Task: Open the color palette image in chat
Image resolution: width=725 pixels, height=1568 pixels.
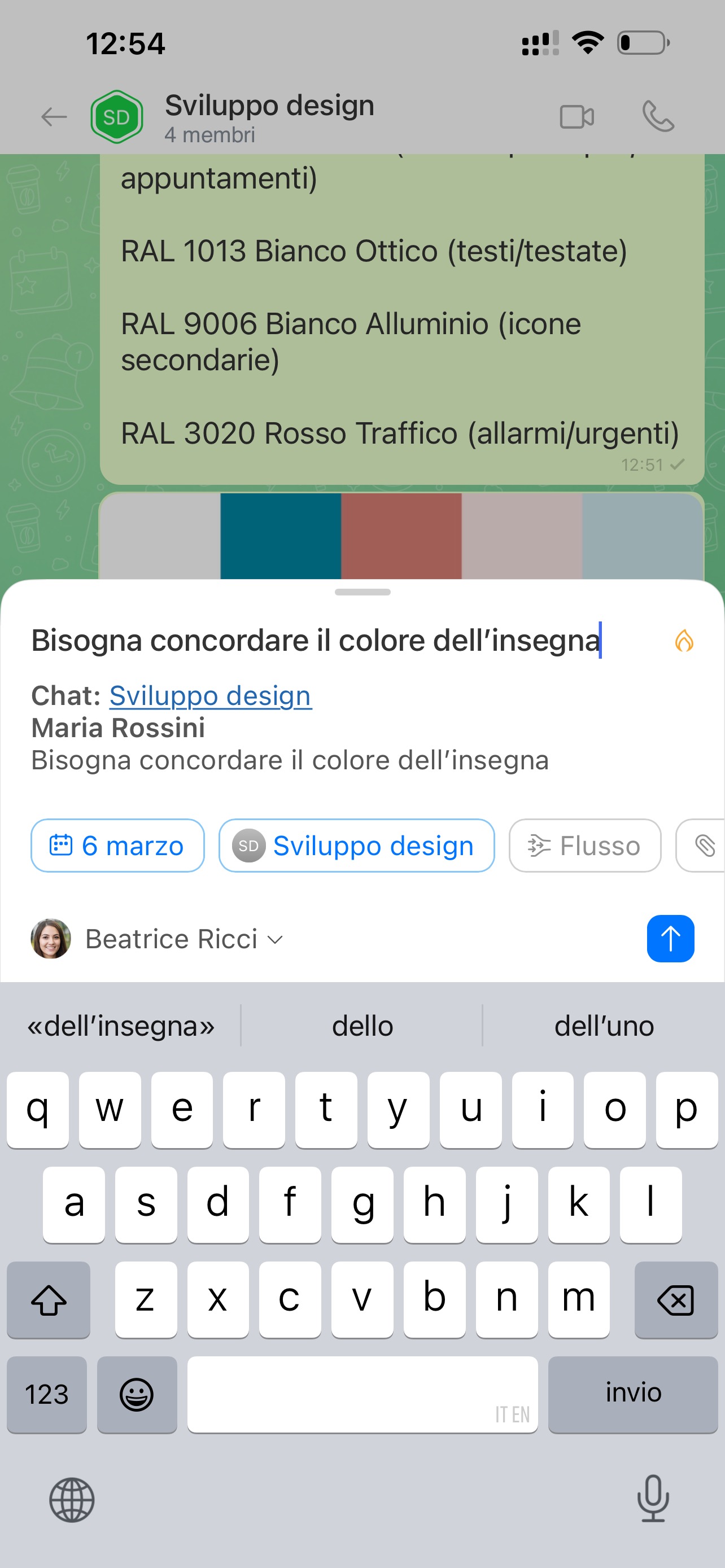Action: point(401,536)
